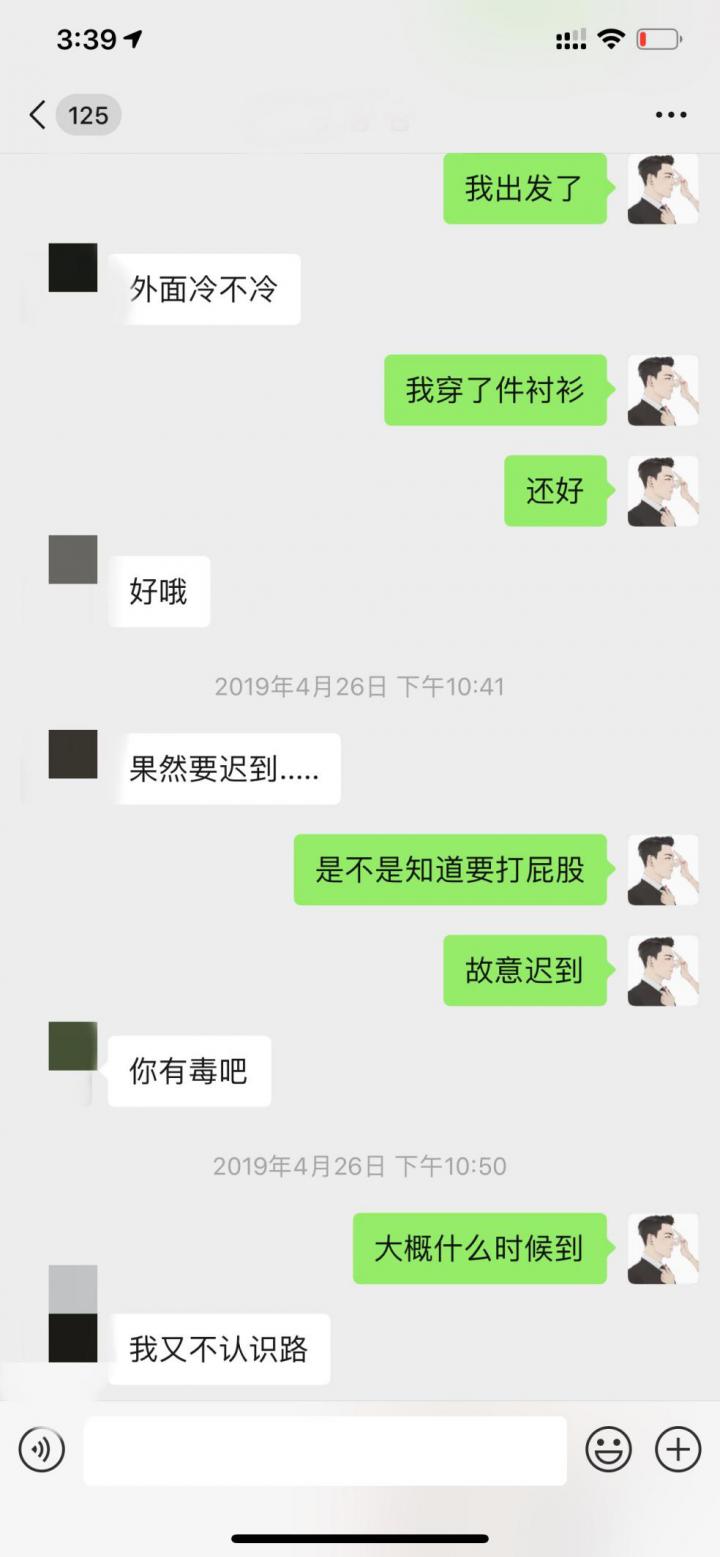The image size is (720, 1557).
Task: Tap the 125 unread count badge
Action: 88,114
